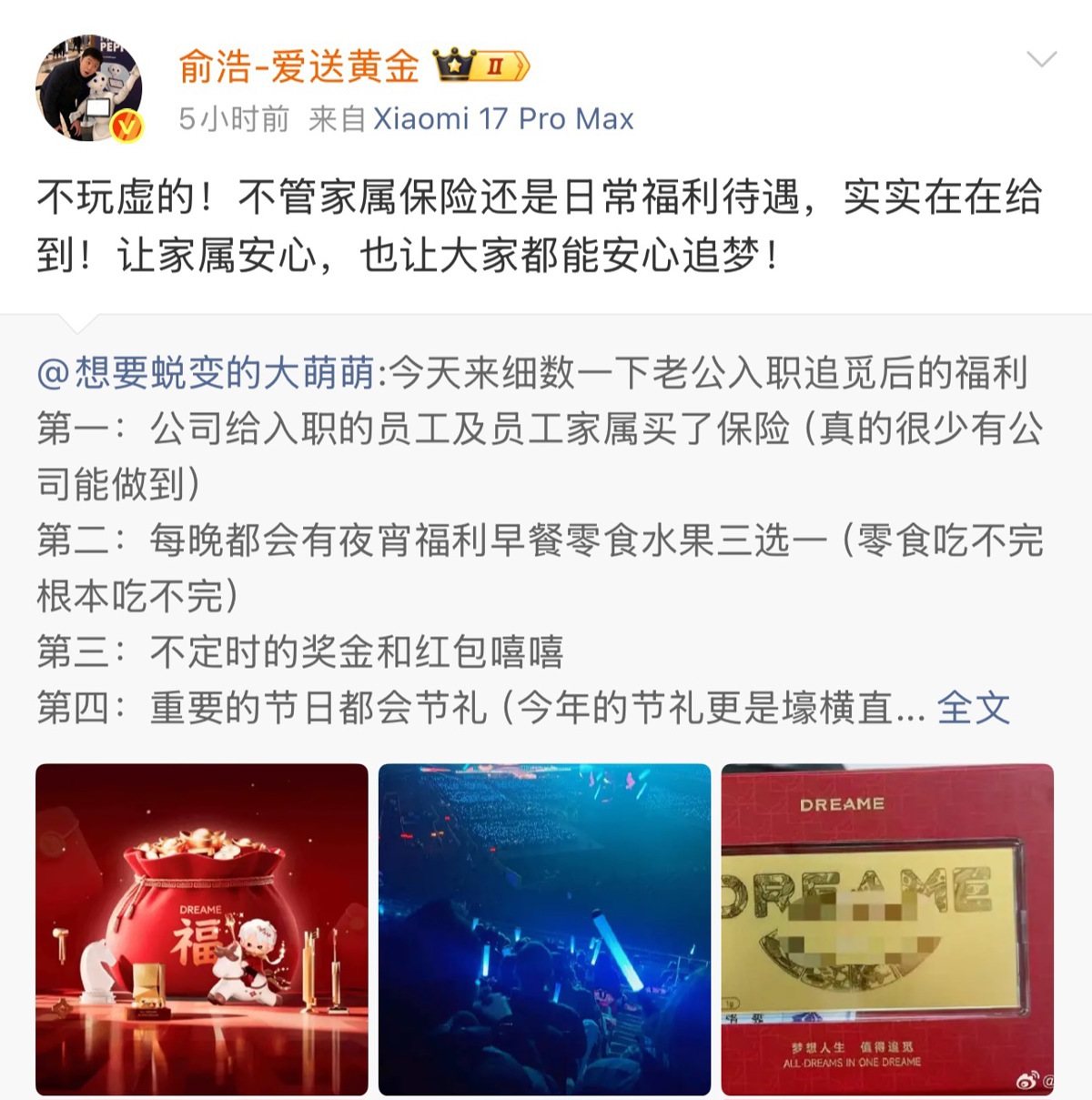Open the gold DREAME bar photo
1092x1100 pixels.
click(887, 929)
